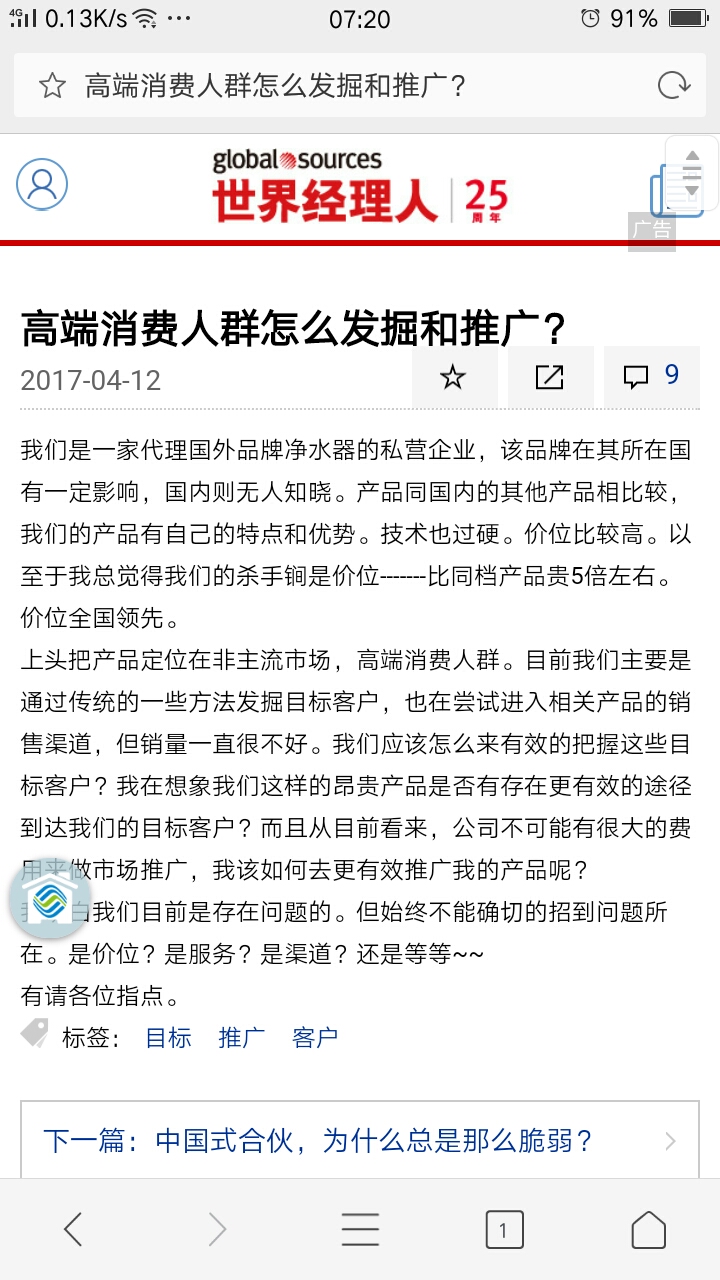Open the browser menu
Screen dimensions: 720x1280
tap(360, 1229)
